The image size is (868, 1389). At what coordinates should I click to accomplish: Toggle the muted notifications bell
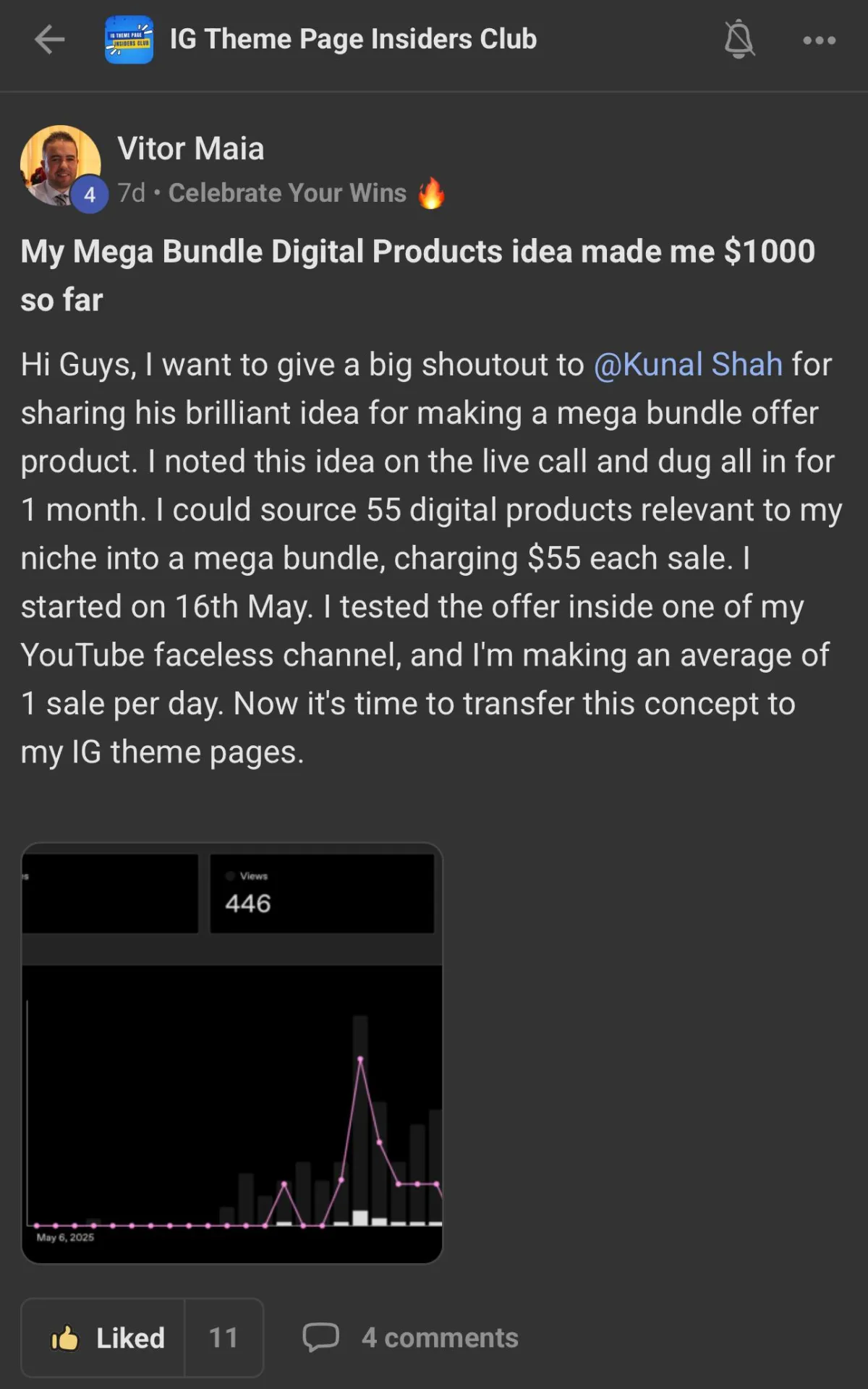[739, 39]
